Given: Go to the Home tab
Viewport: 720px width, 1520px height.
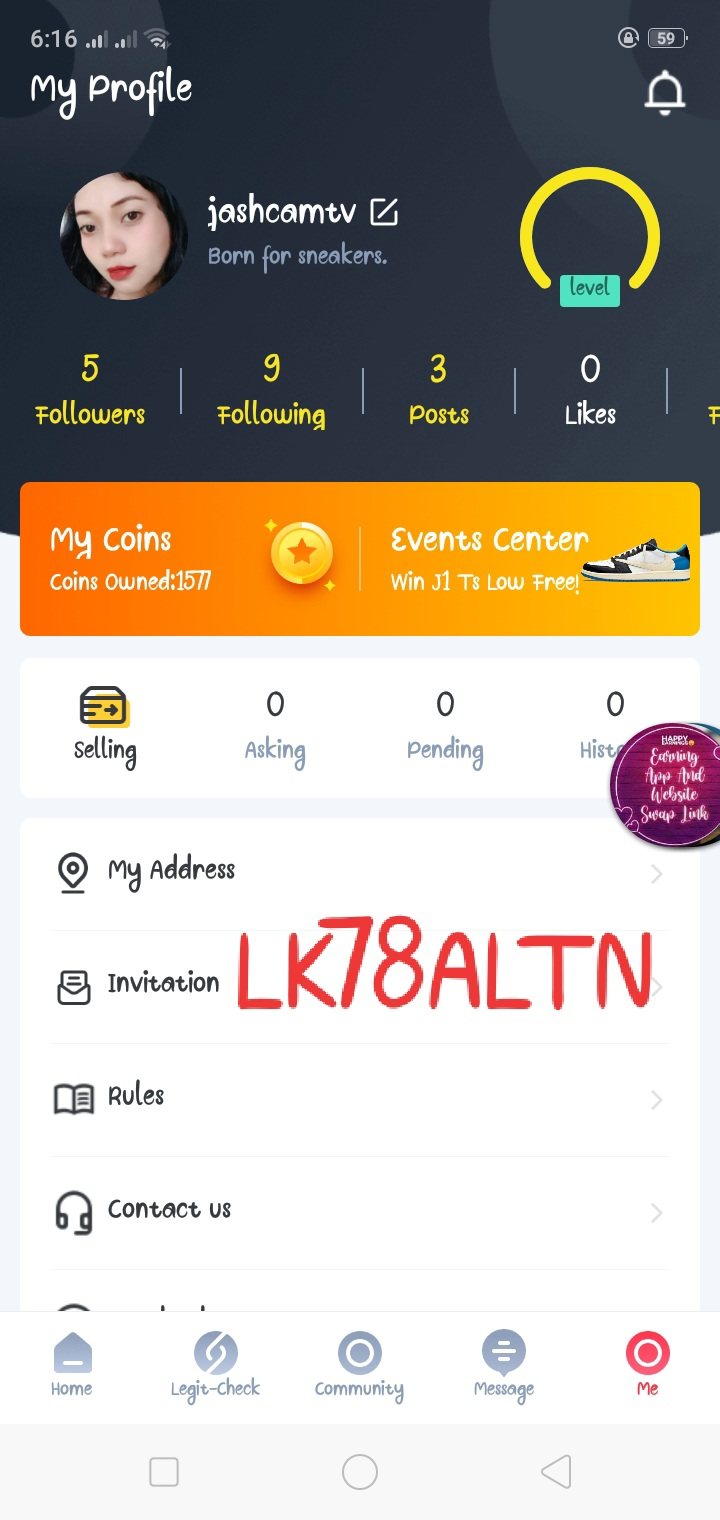Looking at the screenshot, I should pyautogui.click(x=72, y=1365).
